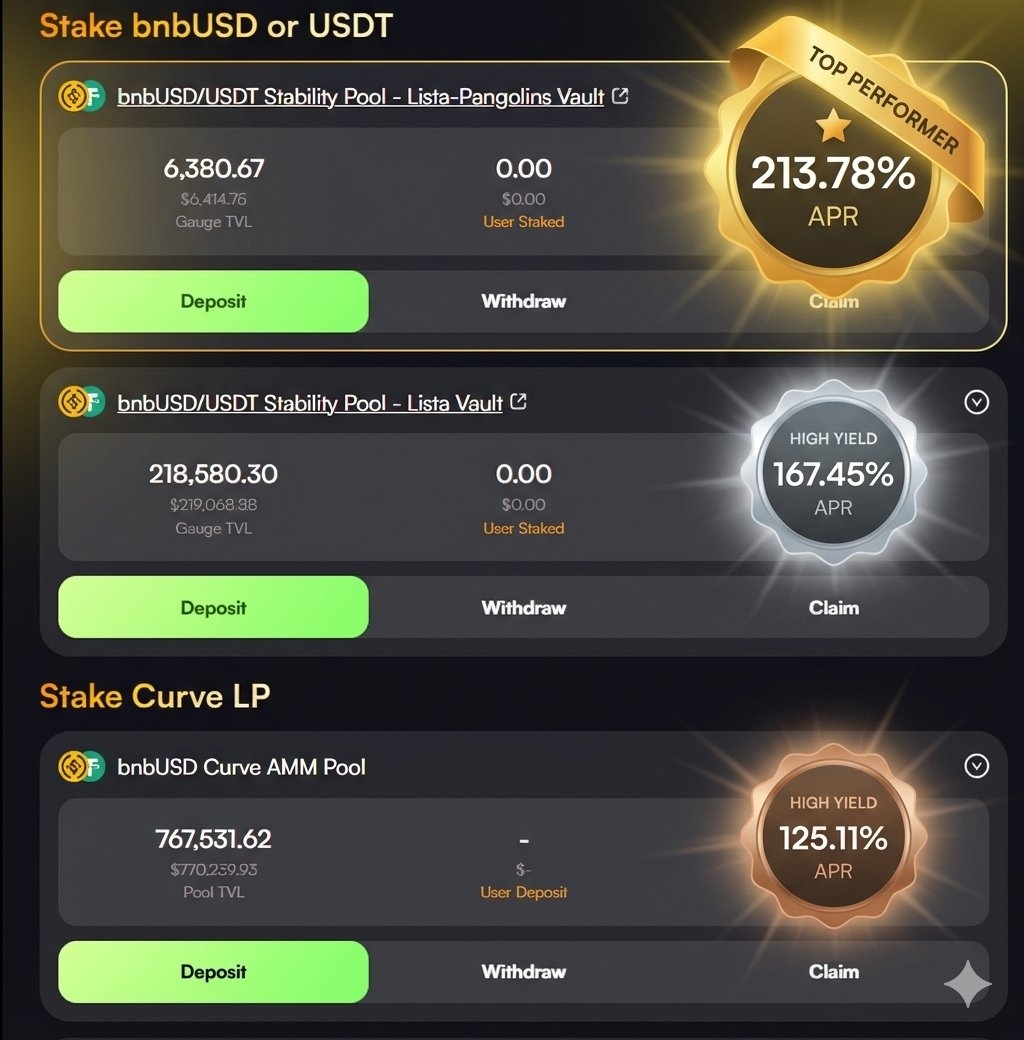This screenshot has width=1024, height=1040.
Task: Open the bnbUSD/USDT Lista Vault link
Action: (310, 403)
